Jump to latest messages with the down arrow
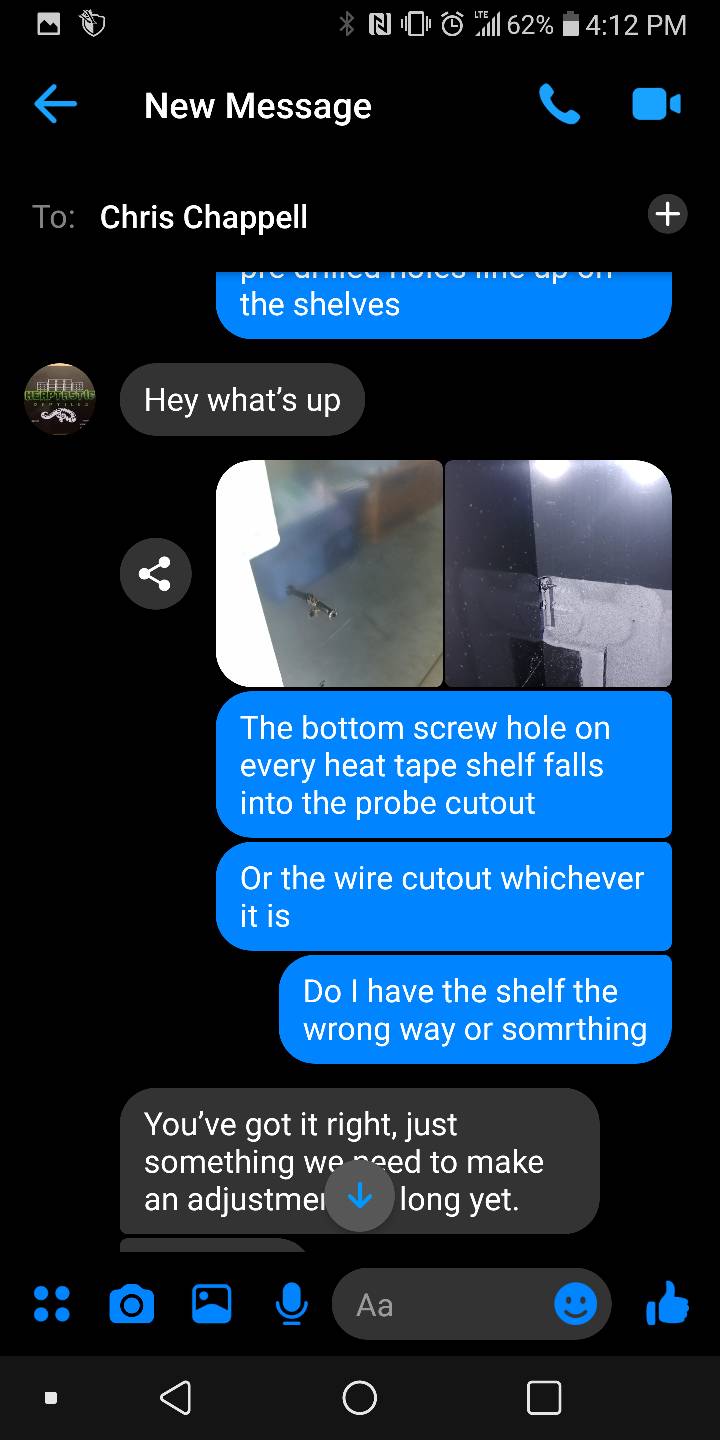The width and height of the screenshot is (720, 1440). [x=359, y=1197]
